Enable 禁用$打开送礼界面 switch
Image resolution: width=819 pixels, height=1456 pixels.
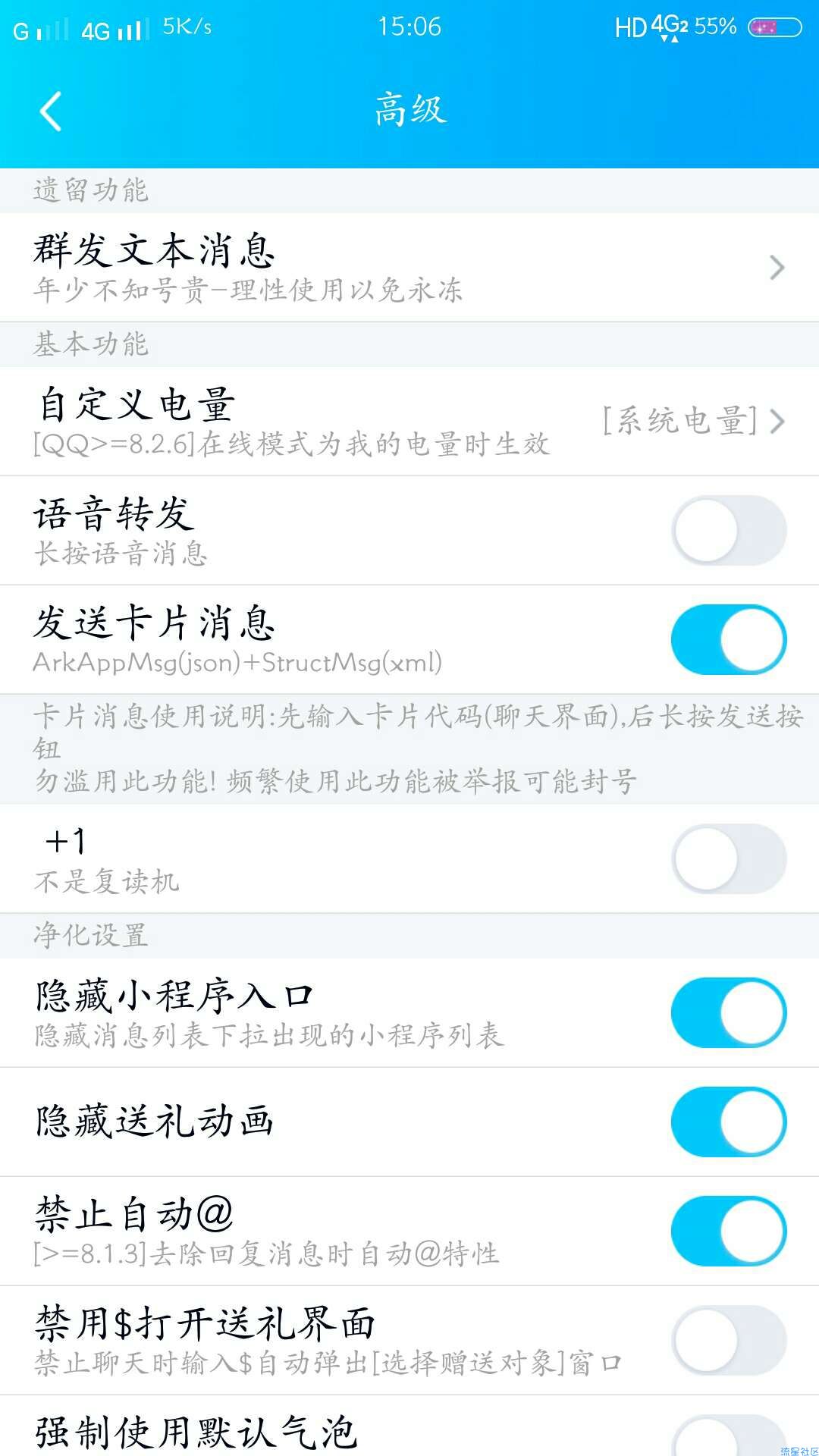tap(729, 1340)
